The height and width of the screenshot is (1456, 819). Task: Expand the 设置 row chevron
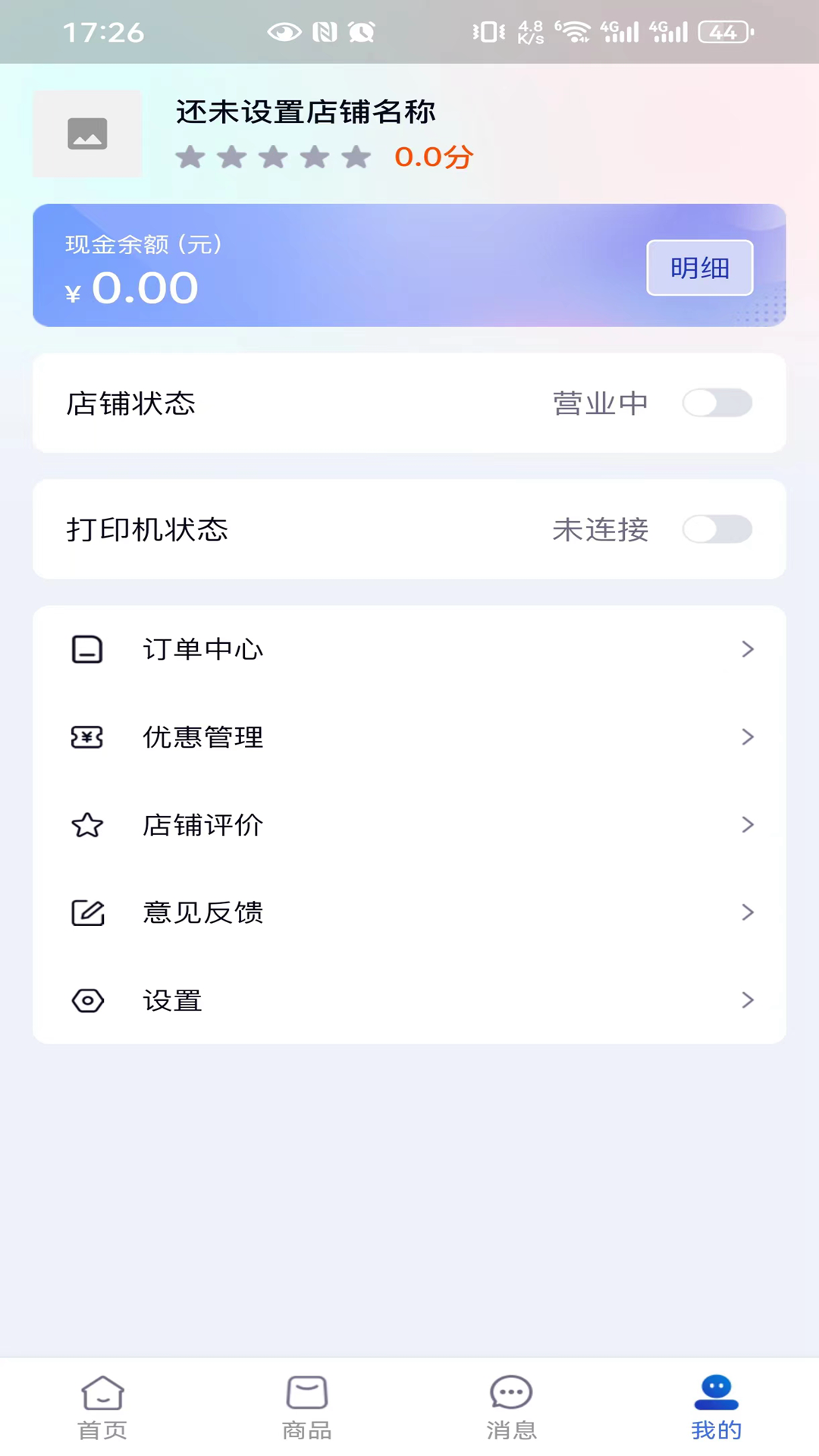tap(748, 1000)
